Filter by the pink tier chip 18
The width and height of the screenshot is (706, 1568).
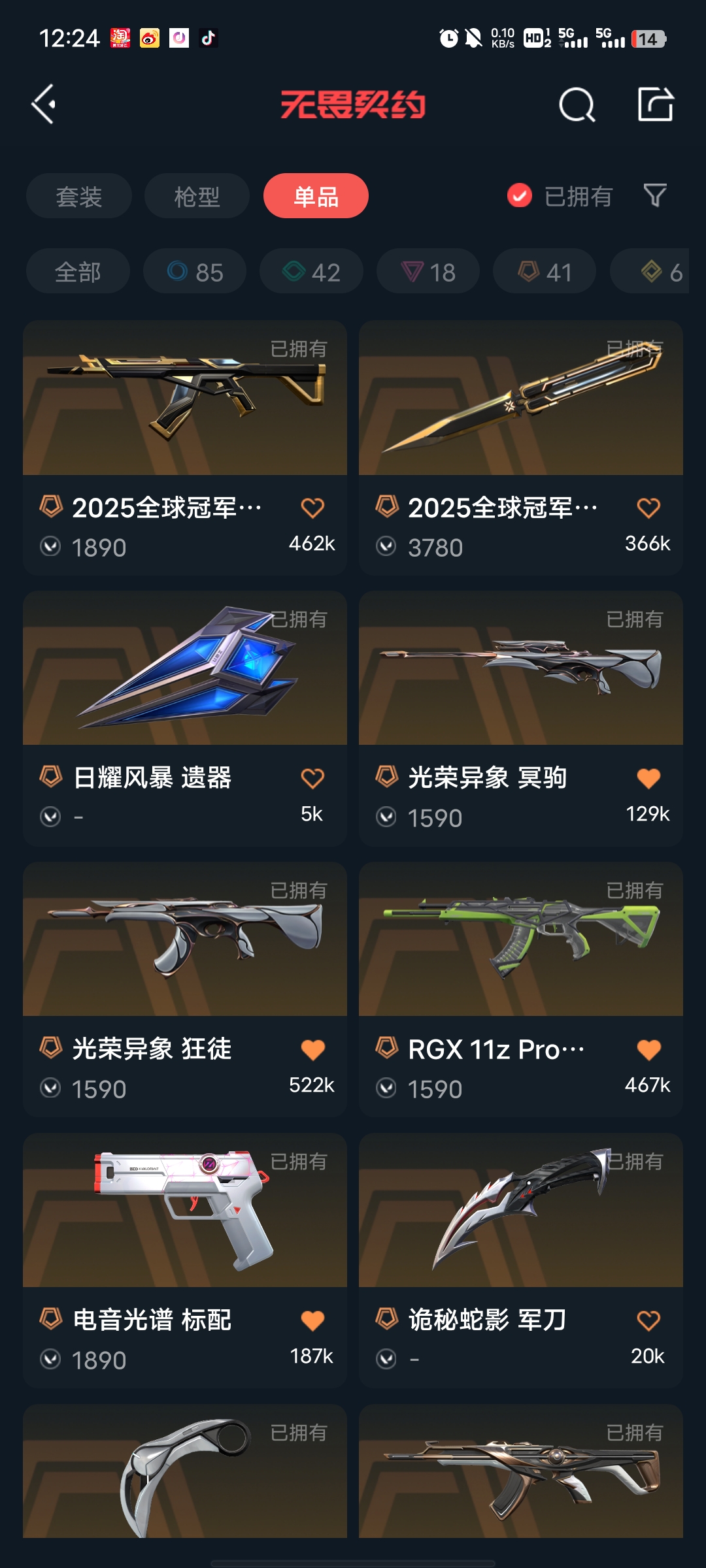pos(428,272)
